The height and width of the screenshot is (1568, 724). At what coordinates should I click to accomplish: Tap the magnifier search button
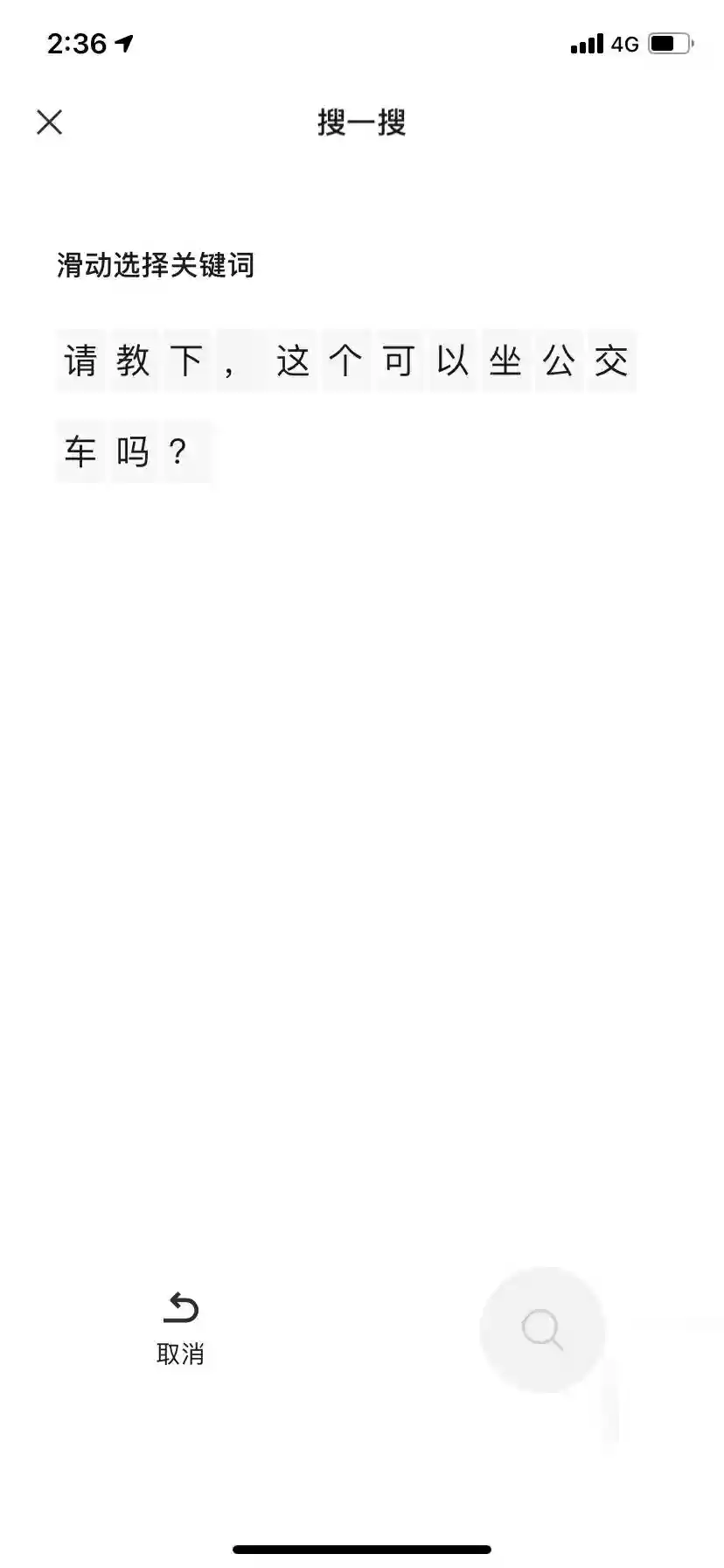pyautogui.click(x=542, y=1330)
